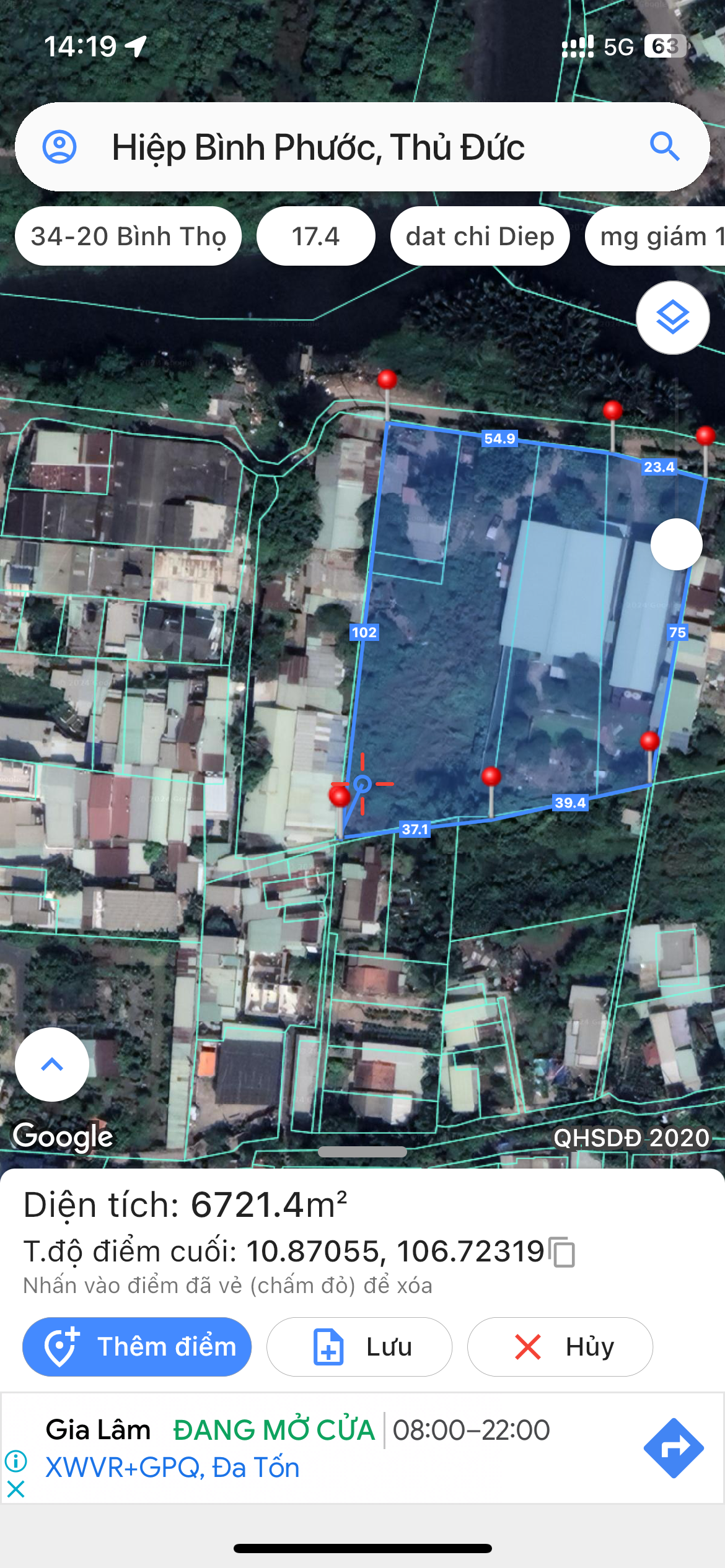This screenshot has width=725, height=1568.
Task: Open the XWVR+GPQ, Đa Tốn link
Action: point(172,1468)
